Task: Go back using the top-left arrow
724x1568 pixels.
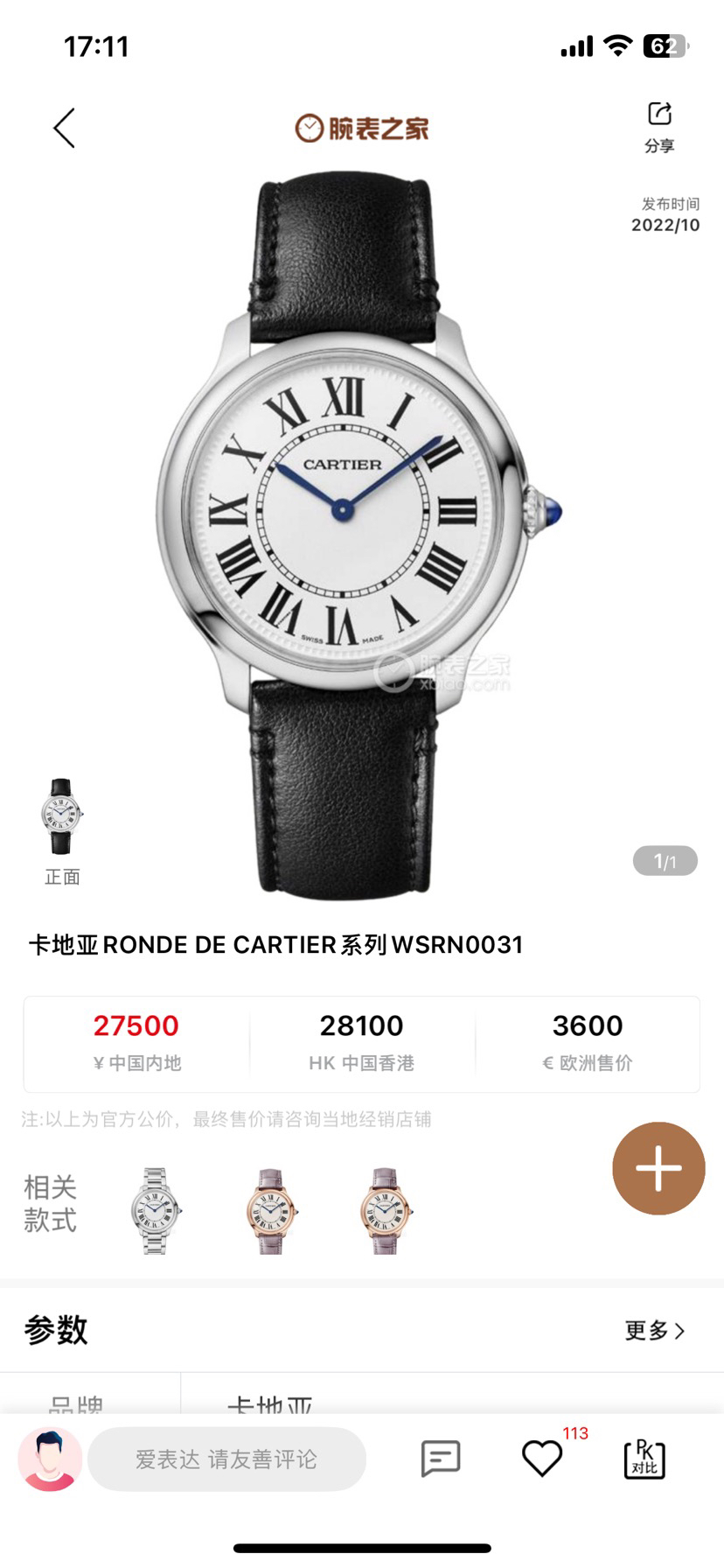Action: click(x=65, y=129)
